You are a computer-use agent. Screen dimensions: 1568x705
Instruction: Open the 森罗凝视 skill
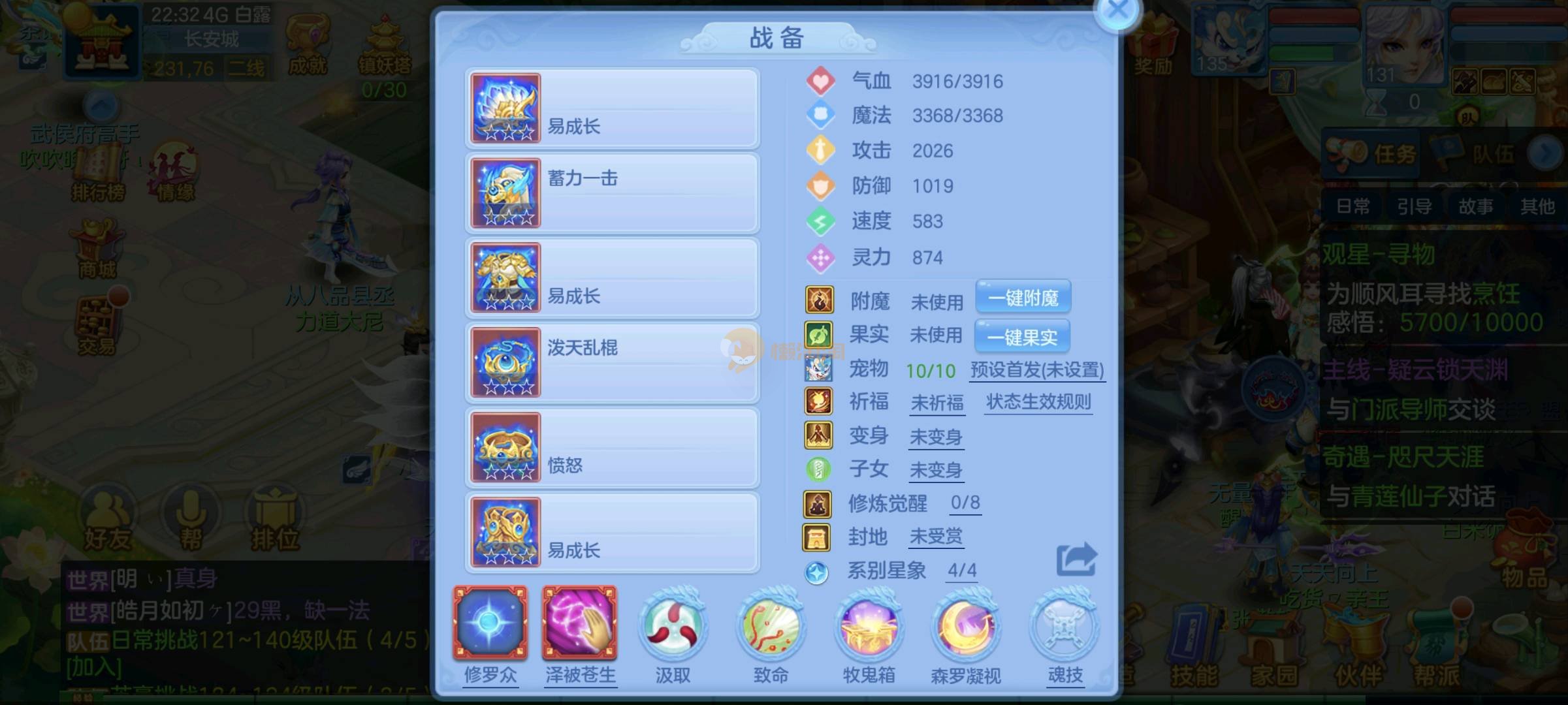(x=966, y=627)
